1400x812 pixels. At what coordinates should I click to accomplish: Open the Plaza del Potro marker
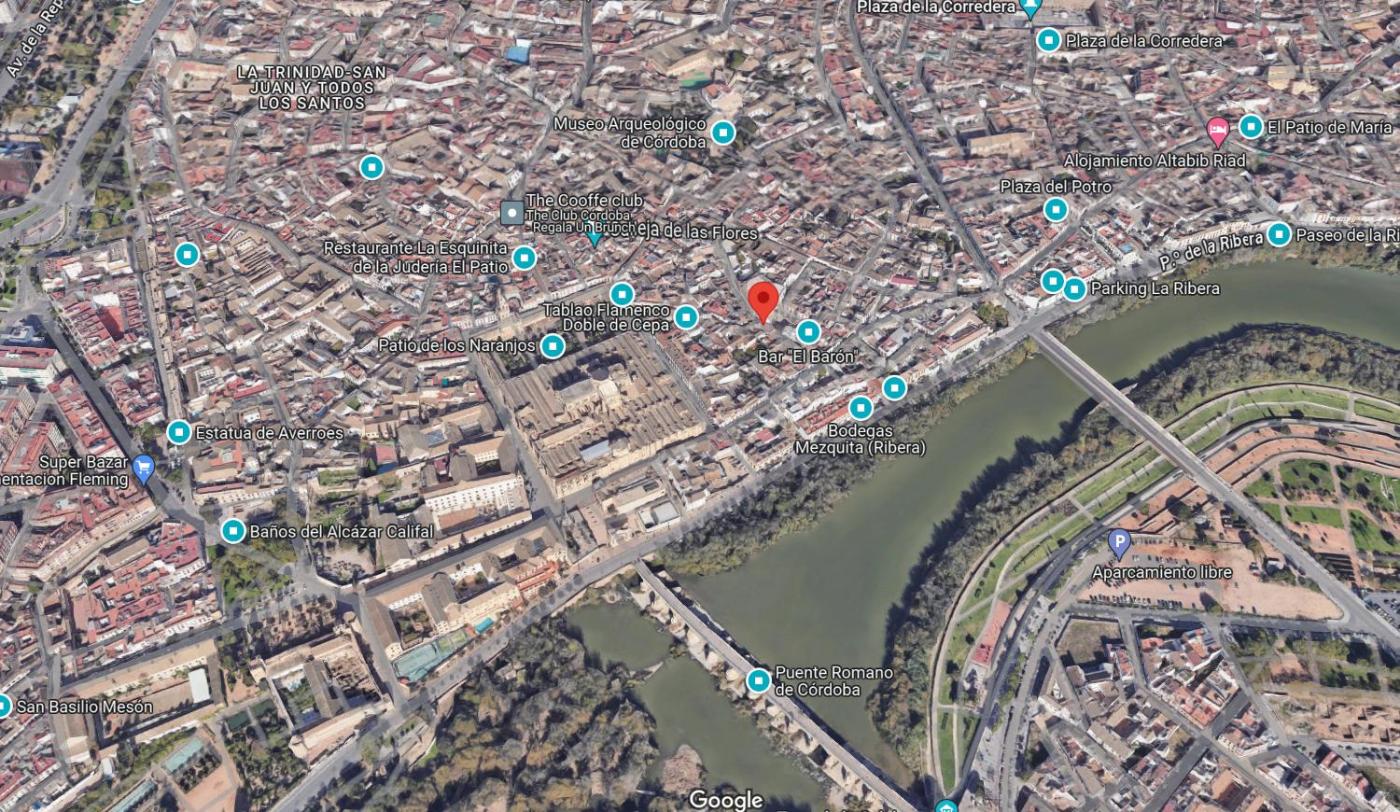pyautogui.click(x=1056, y=209)
